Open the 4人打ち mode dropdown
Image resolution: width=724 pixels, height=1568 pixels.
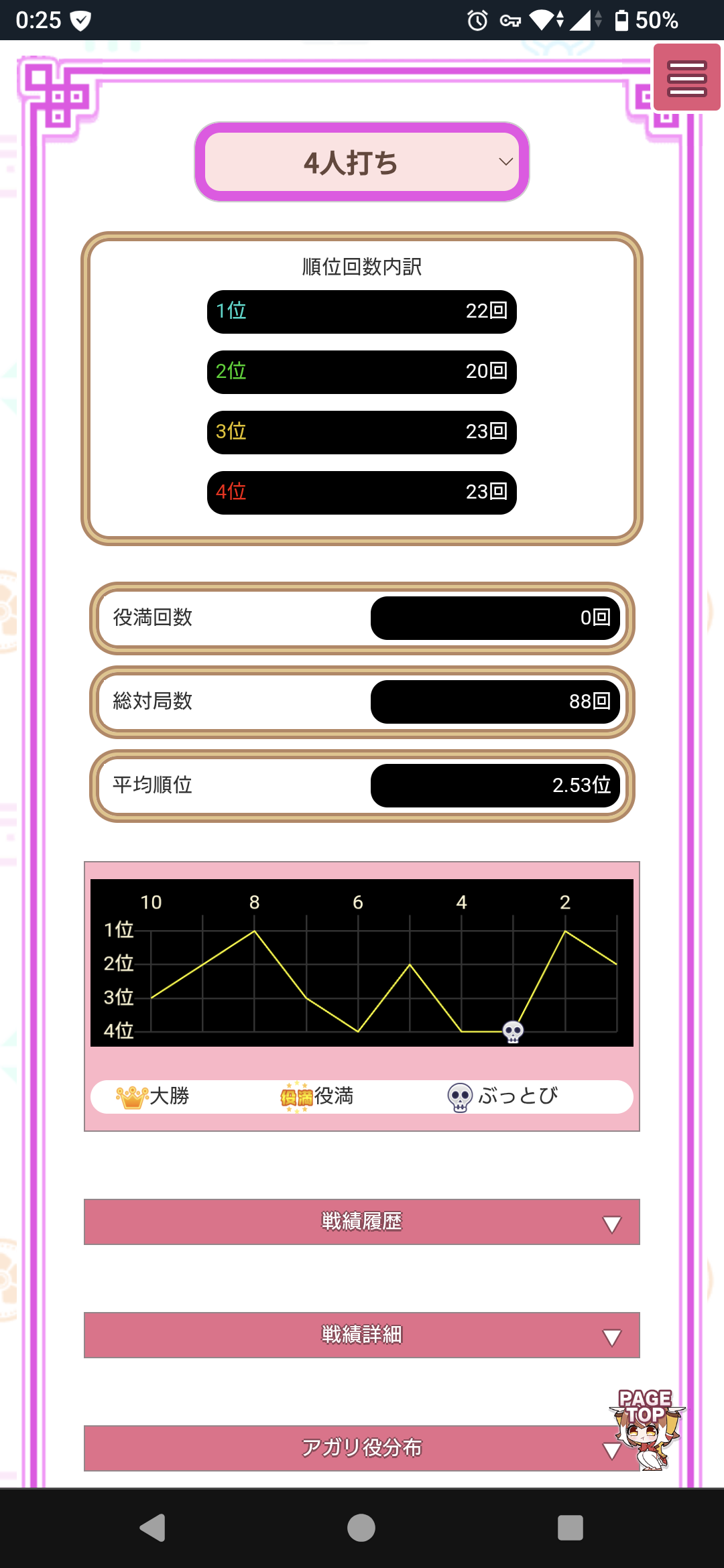[x=362, y=161]
